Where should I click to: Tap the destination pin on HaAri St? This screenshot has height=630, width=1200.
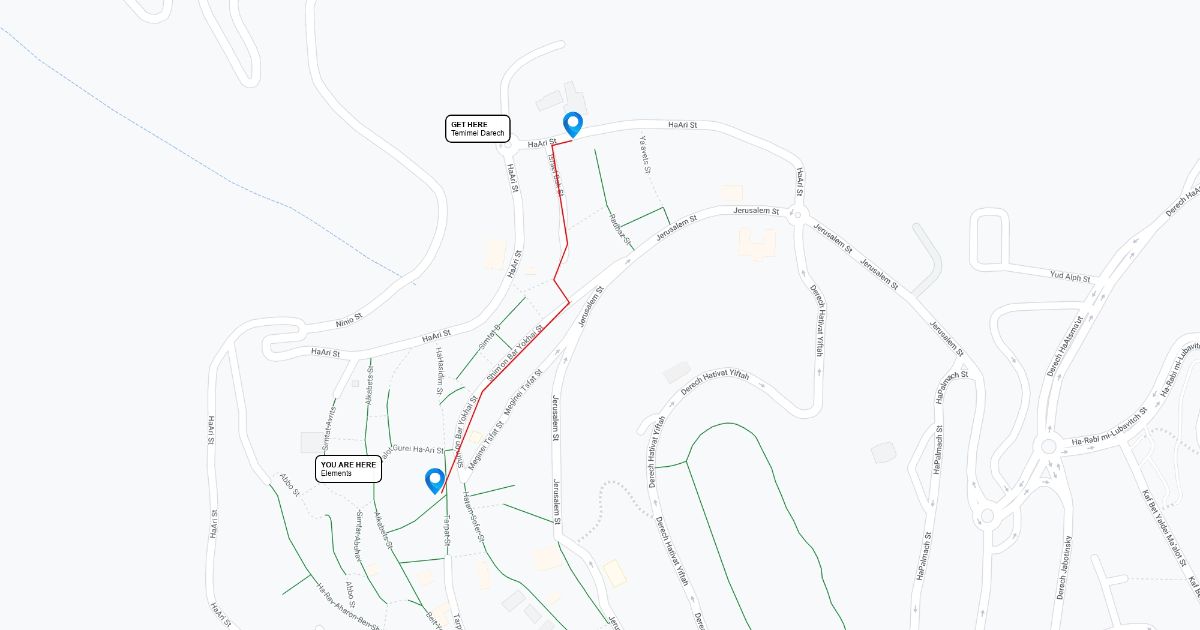[x=573, y=123]
